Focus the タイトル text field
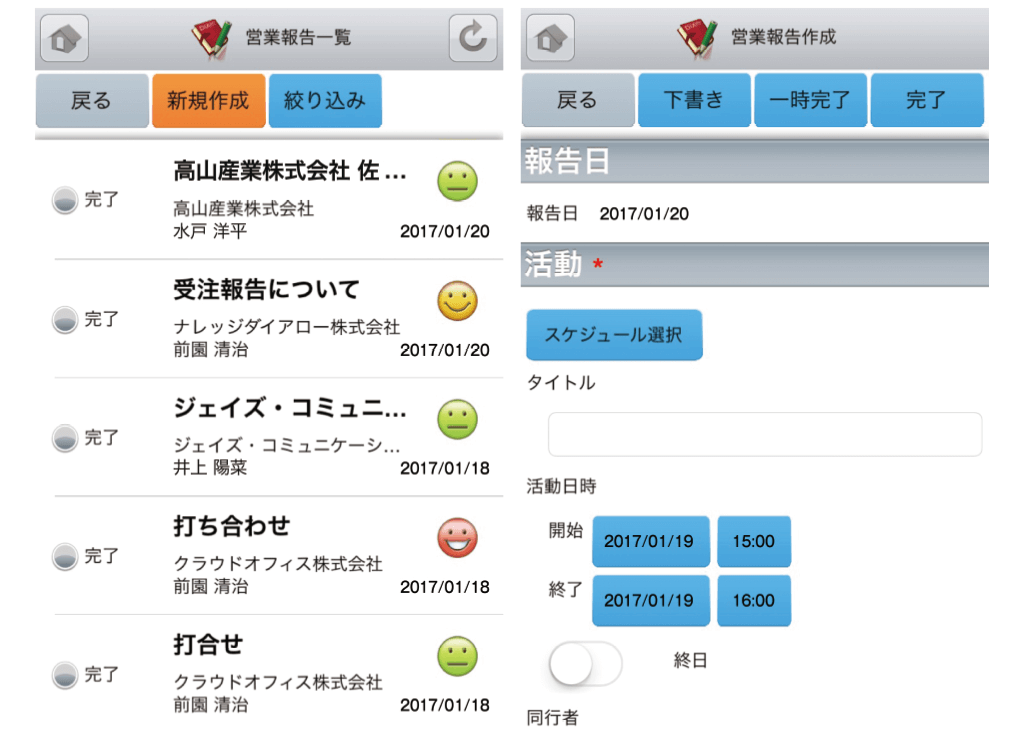The image size is (1024, 740). click(764, 434)
